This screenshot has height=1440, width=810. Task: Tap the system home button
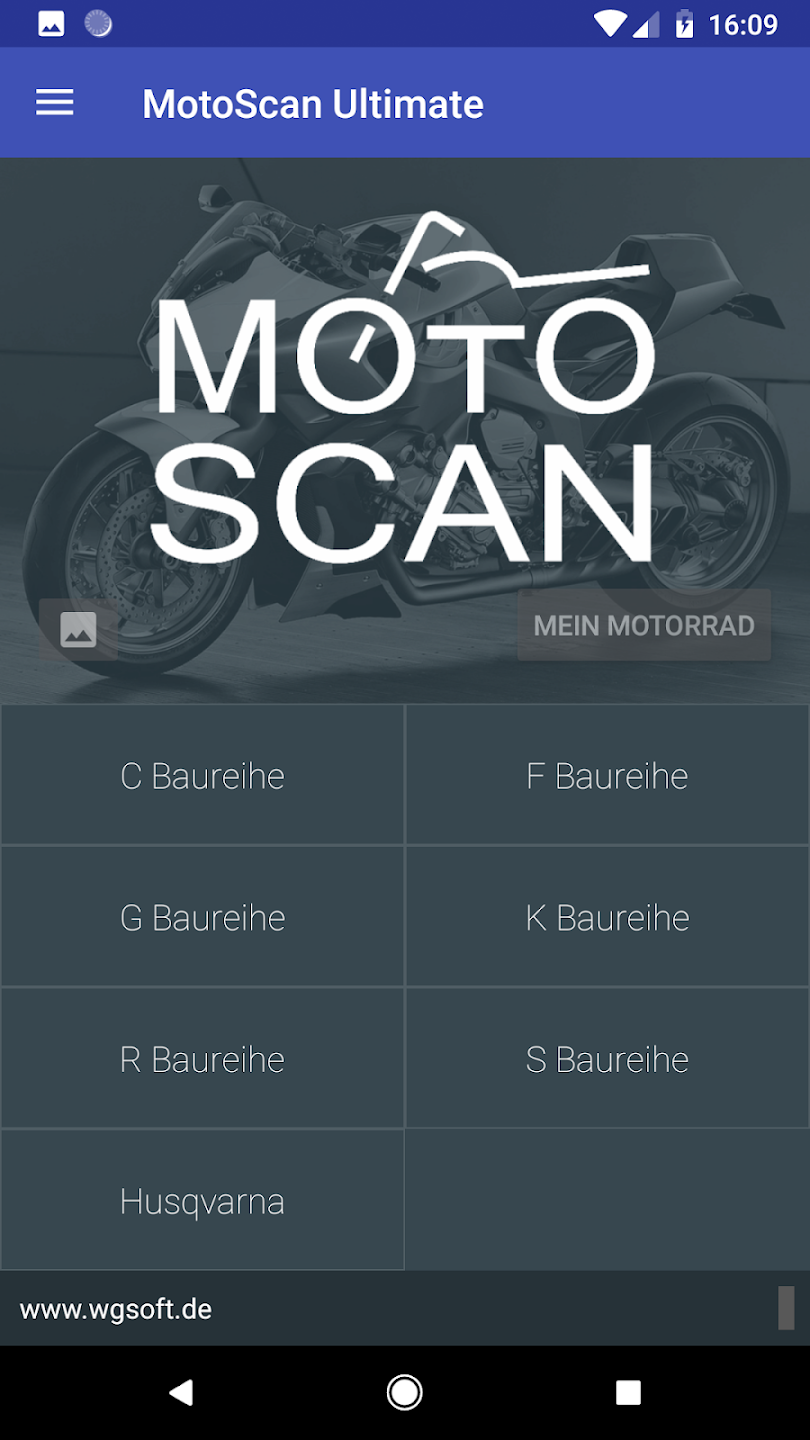405,1392
